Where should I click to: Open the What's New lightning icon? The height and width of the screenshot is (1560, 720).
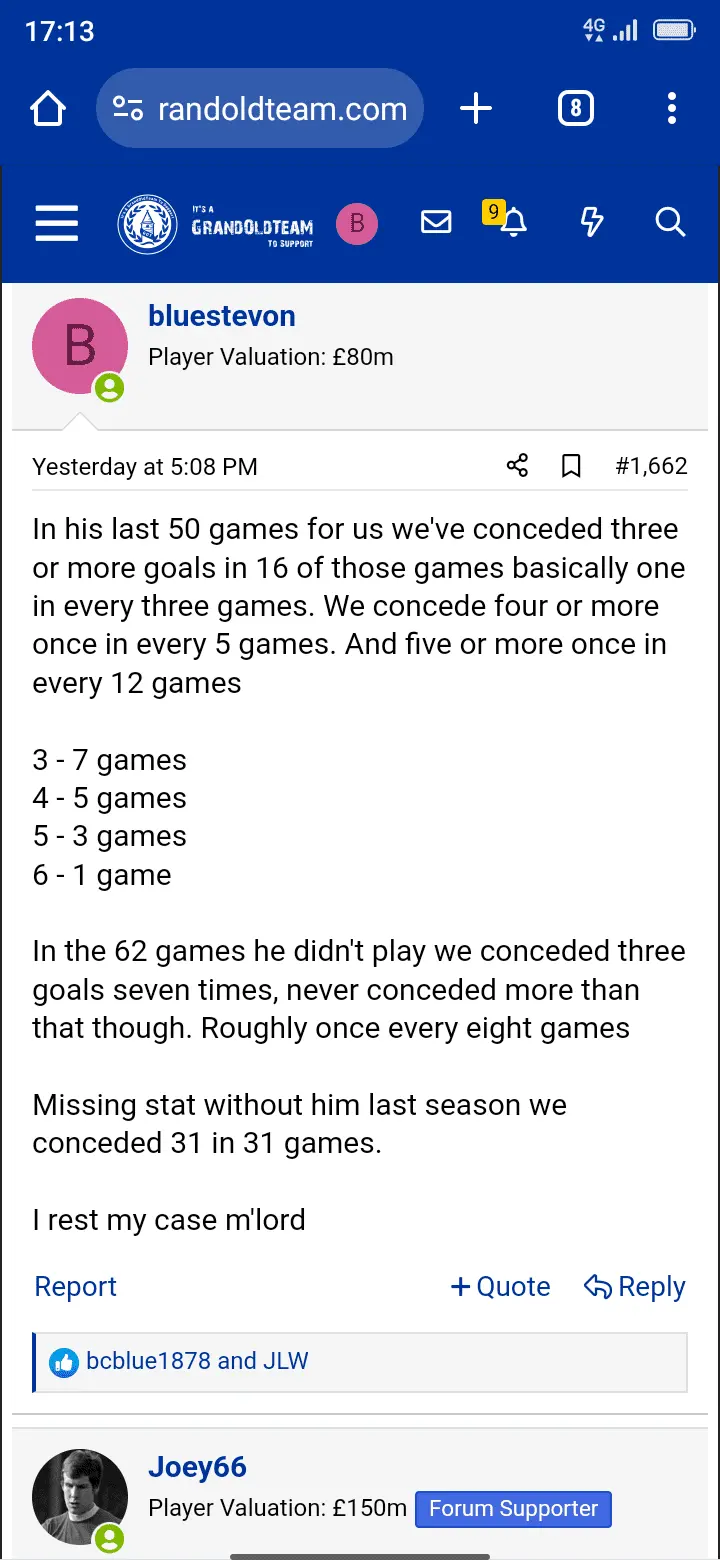pos(592,223)
